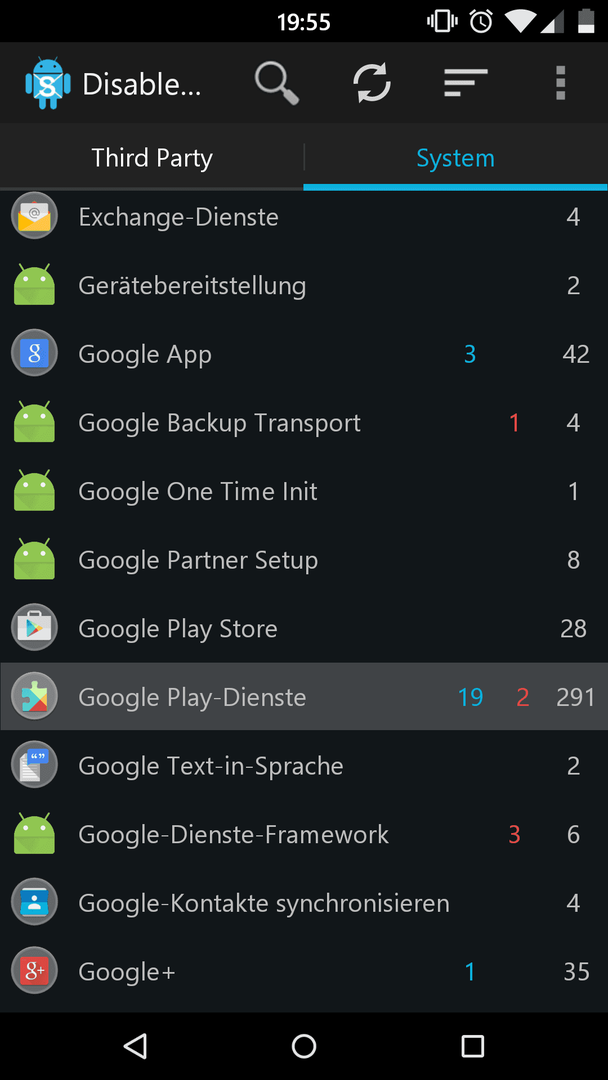Image resolution: width=608 pixels, height=1080 pixels.
Task: Select Google Text-in-Sprache
Action: click(304, 765)
